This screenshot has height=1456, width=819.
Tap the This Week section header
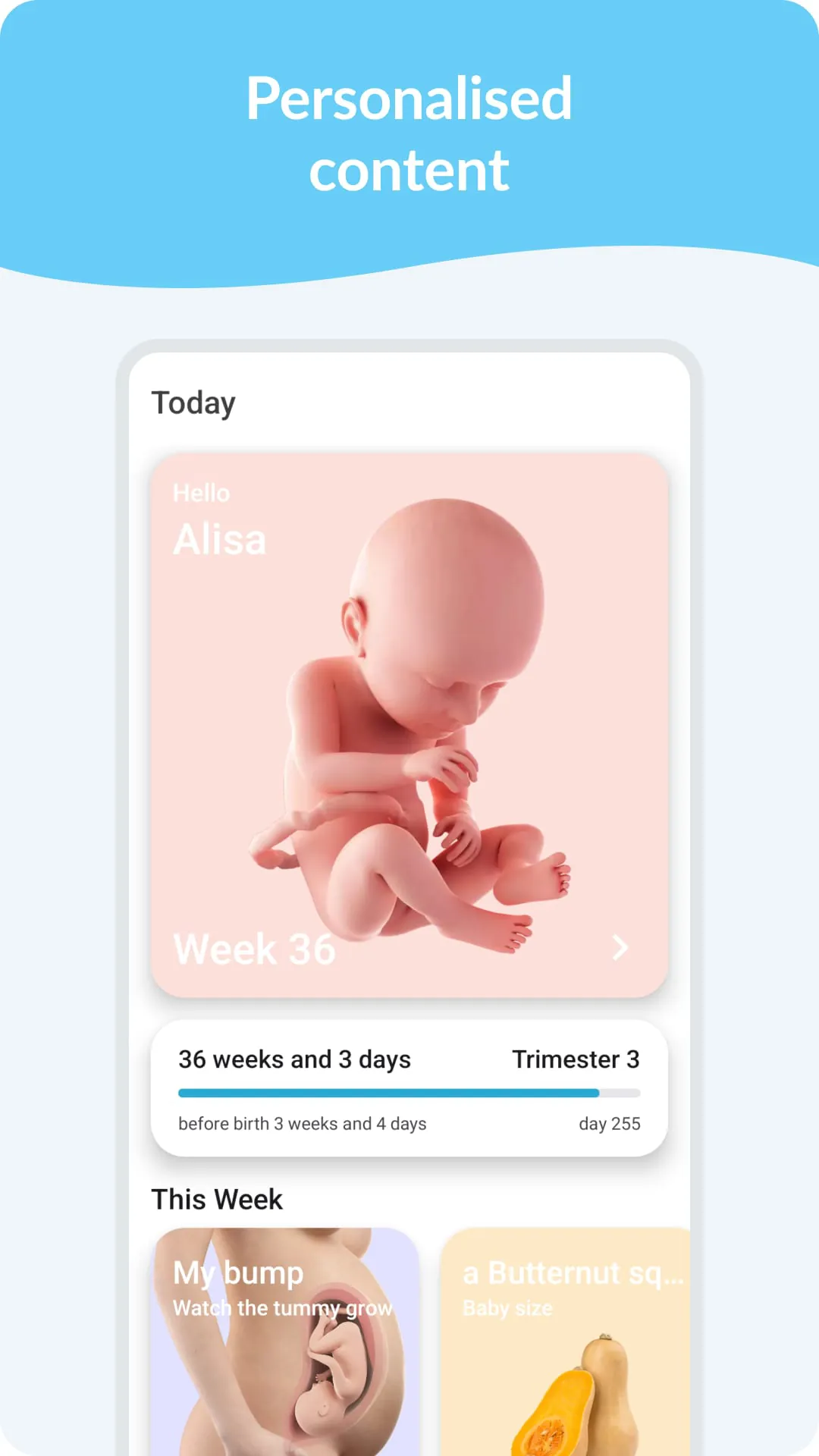(x=216, y=1199)
